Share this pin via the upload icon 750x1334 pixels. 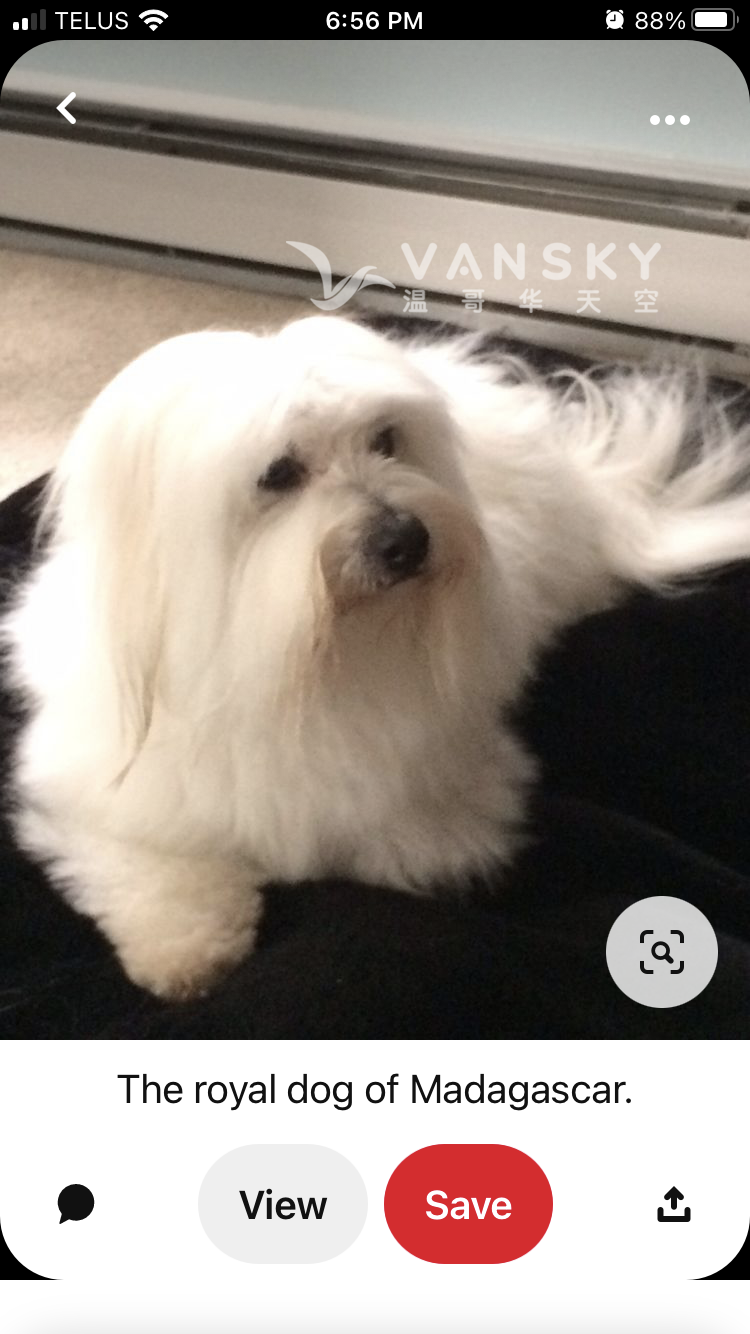coord(673,1204)
